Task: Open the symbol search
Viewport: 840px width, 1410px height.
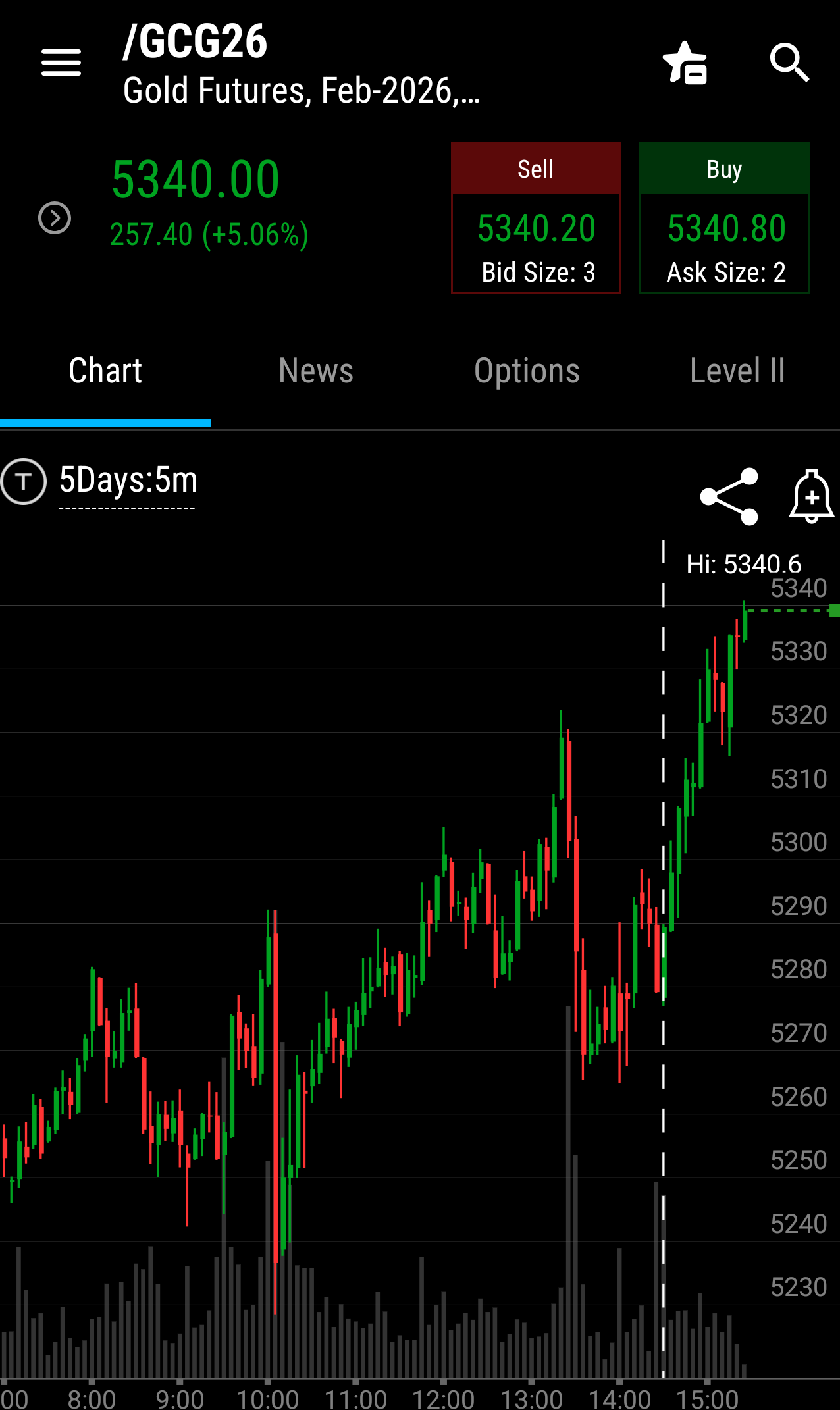Action: [x=789, y=63]
